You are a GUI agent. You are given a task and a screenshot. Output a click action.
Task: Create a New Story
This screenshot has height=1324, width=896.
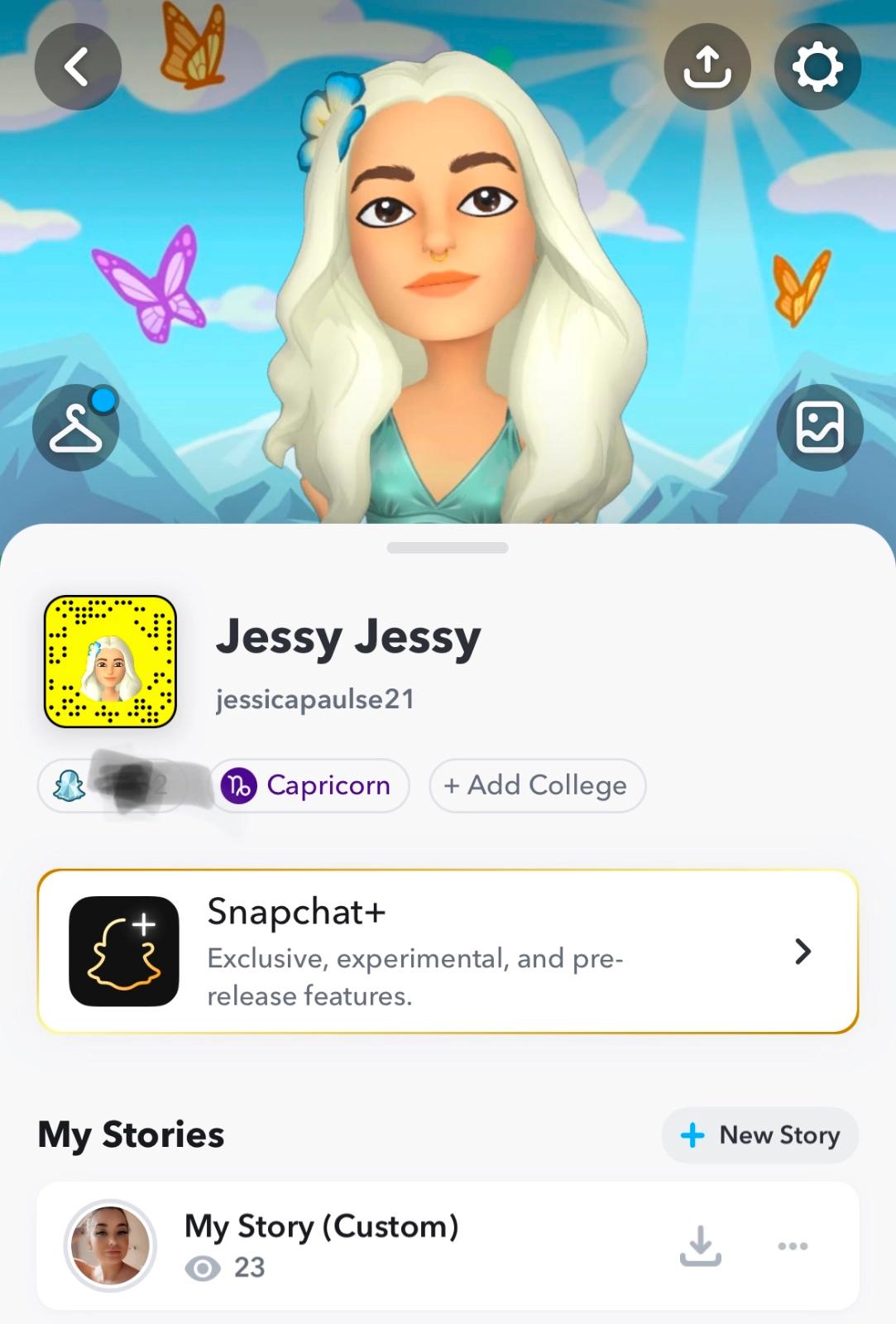[x=759, y=1135]
